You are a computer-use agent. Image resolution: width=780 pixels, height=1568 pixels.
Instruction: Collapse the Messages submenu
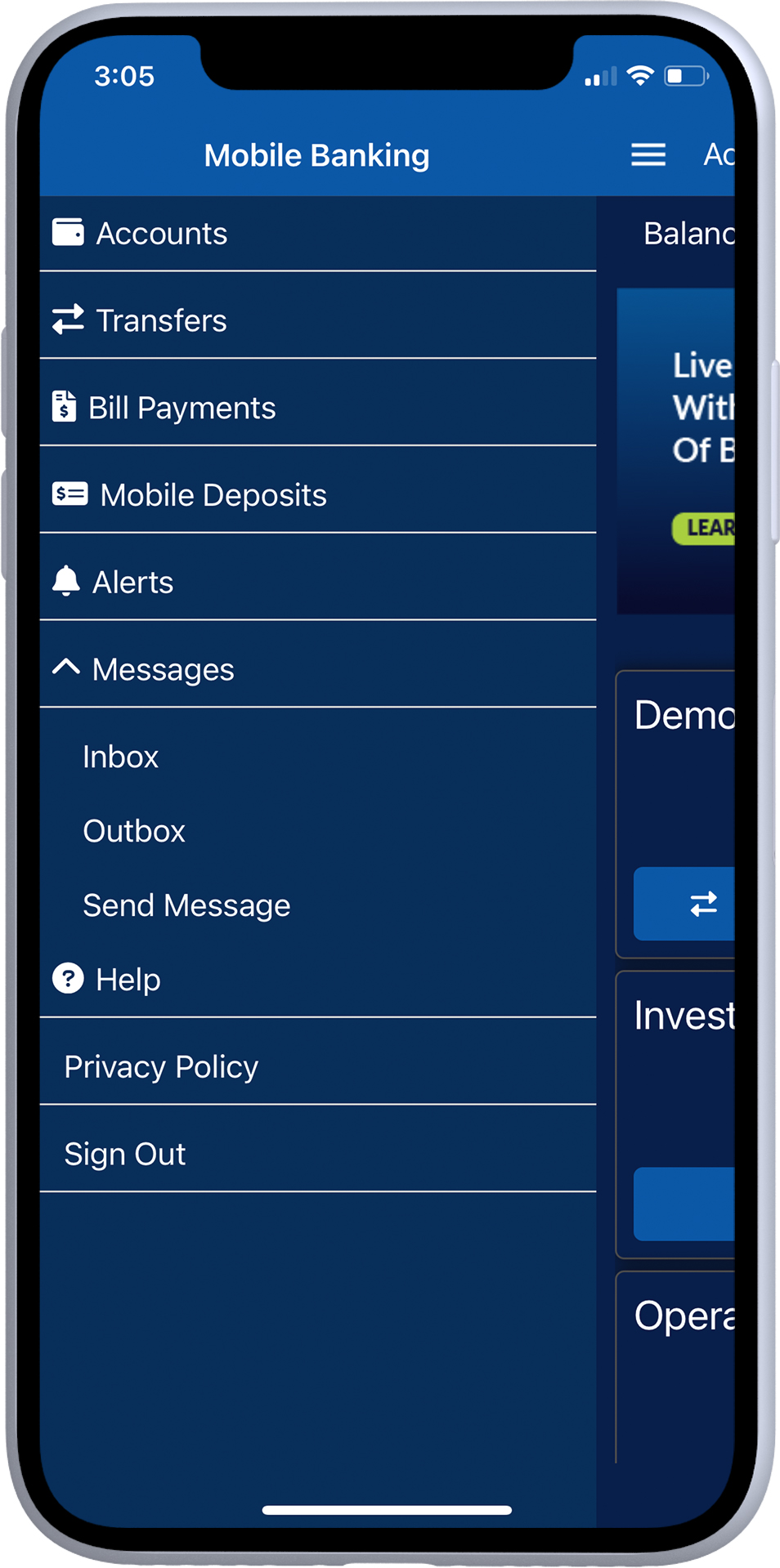318,670
